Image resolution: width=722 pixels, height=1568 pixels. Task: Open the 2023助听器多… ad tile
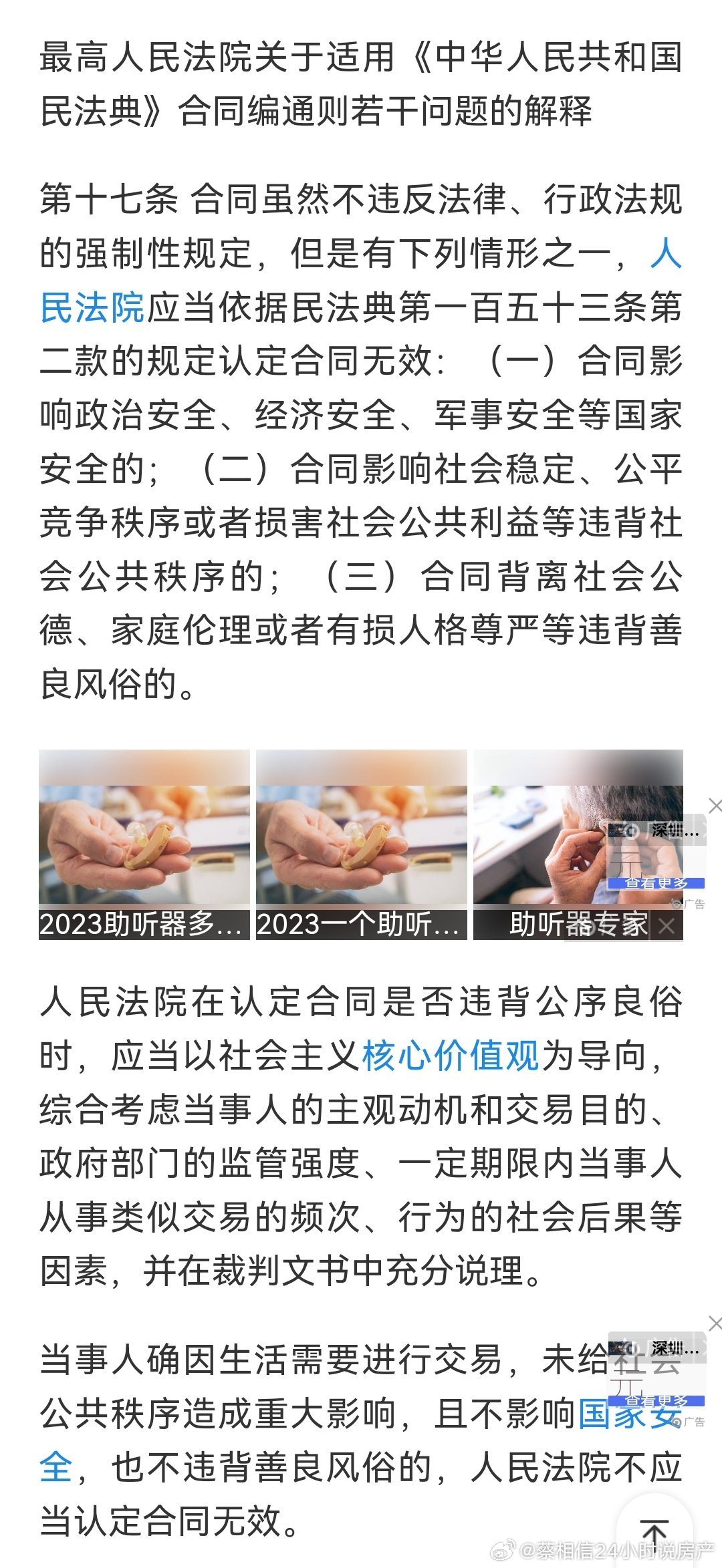(144, 844)
